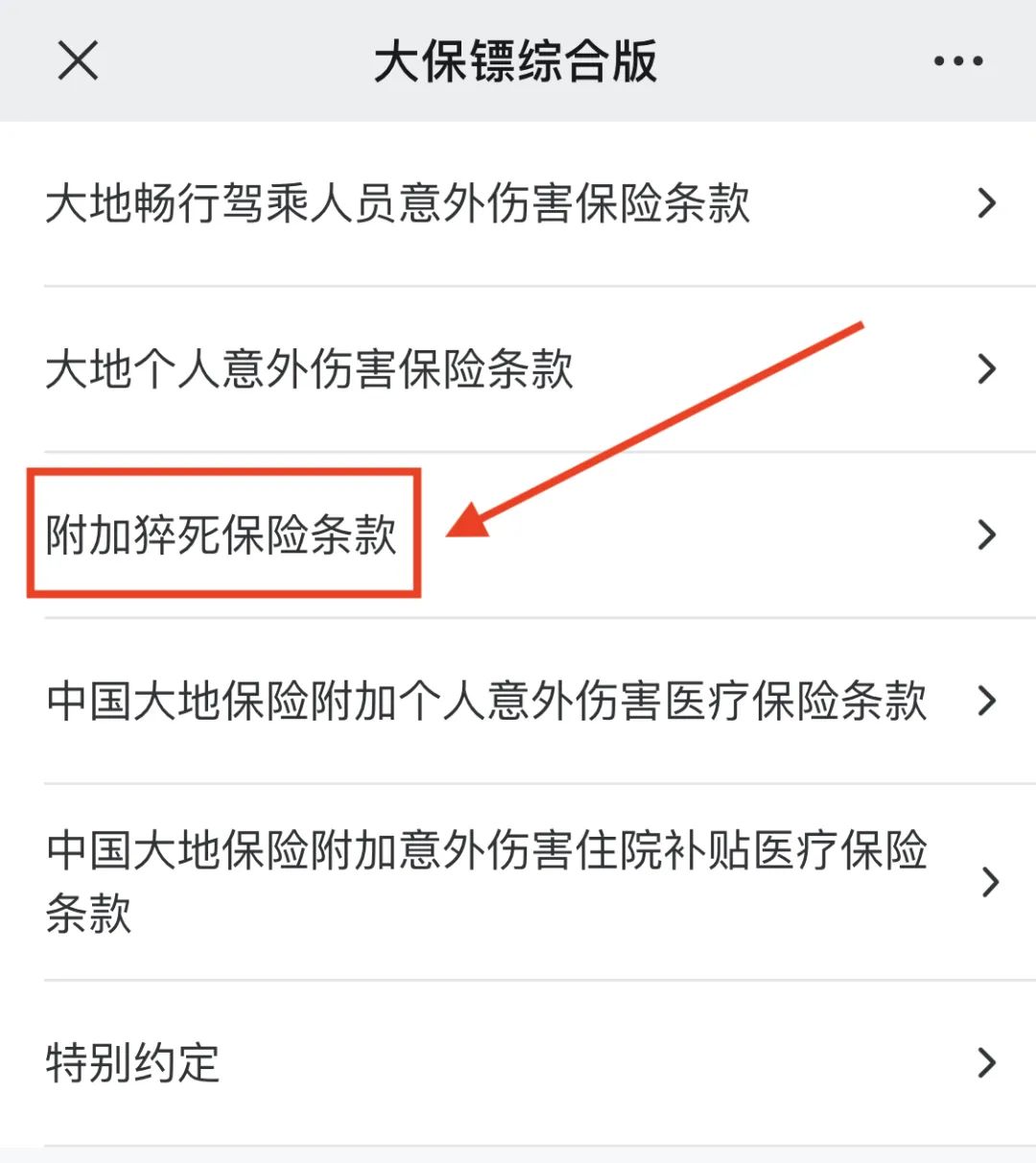Select the 大保镖综合版 title bar
Screen dimensions: 1036x1163
518,61
